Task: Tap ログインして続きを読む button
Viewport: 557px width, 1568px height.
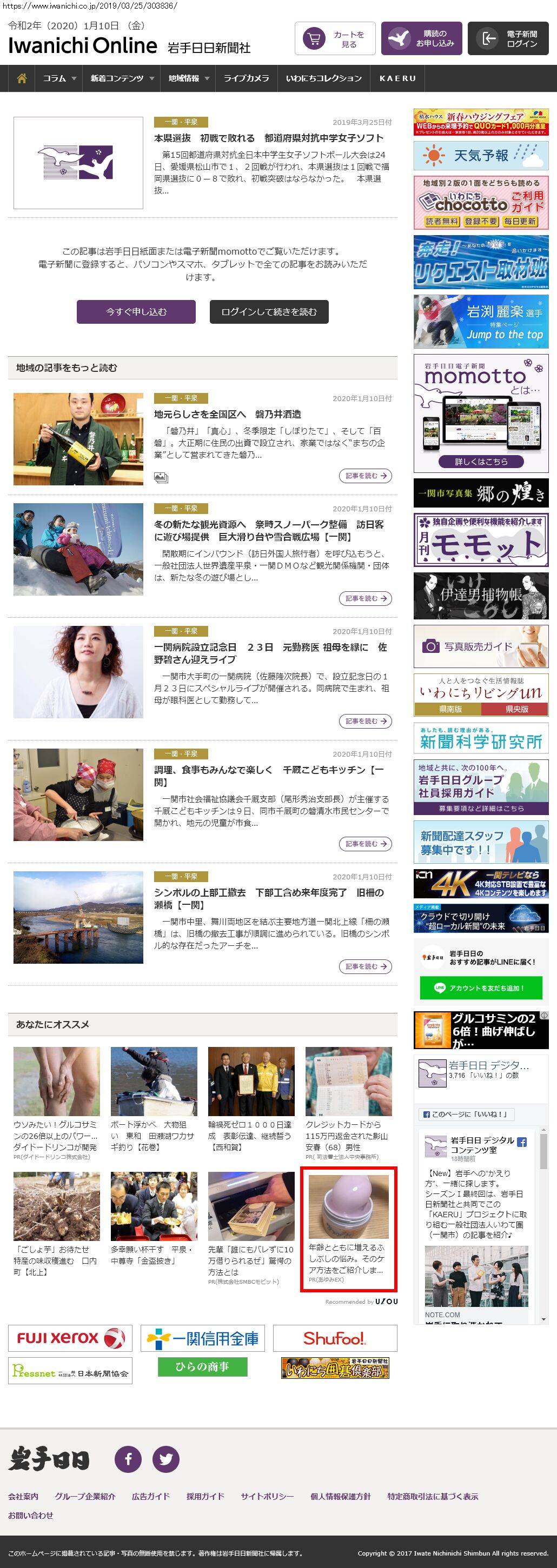Action: 268,312
